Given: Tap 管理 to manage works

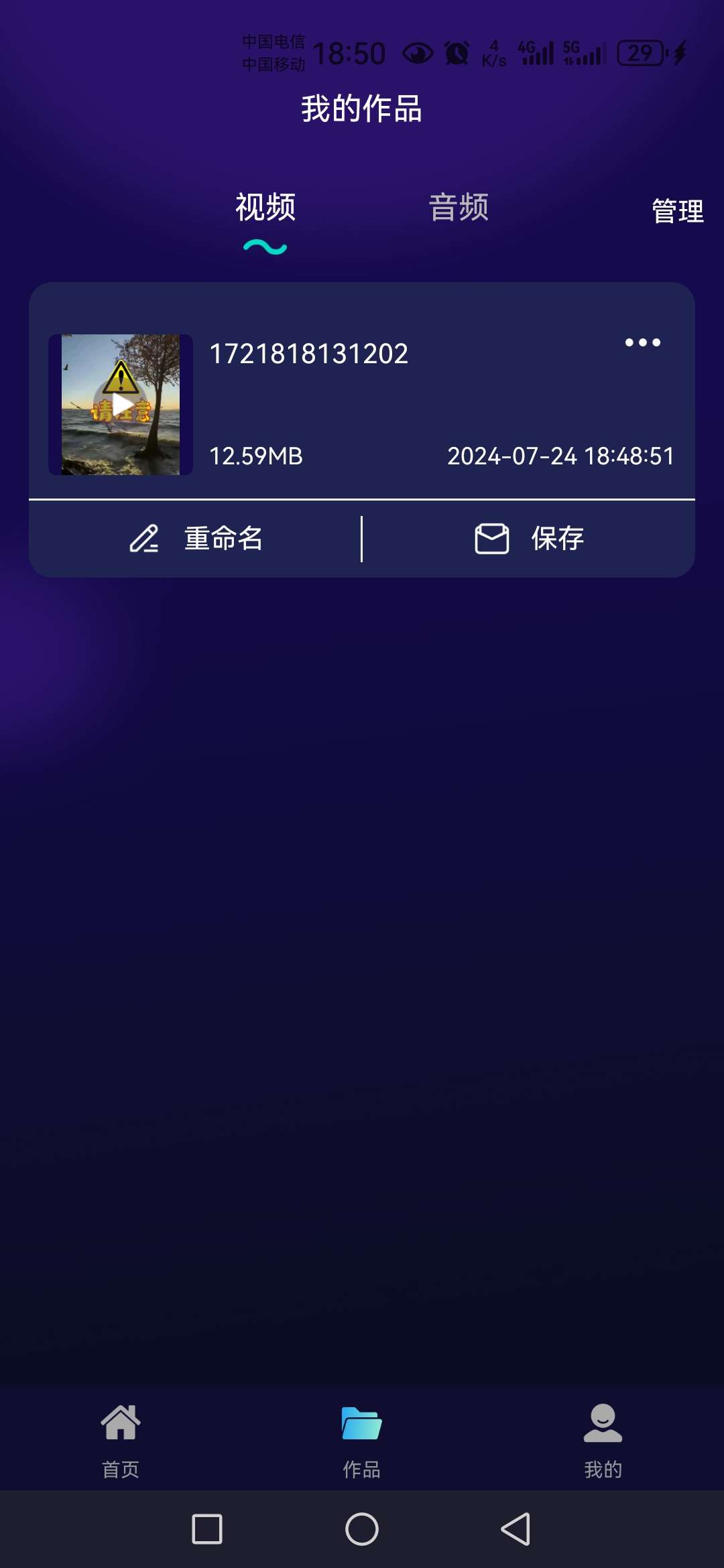Looking at the screenshot, I should tap(677, 211).
